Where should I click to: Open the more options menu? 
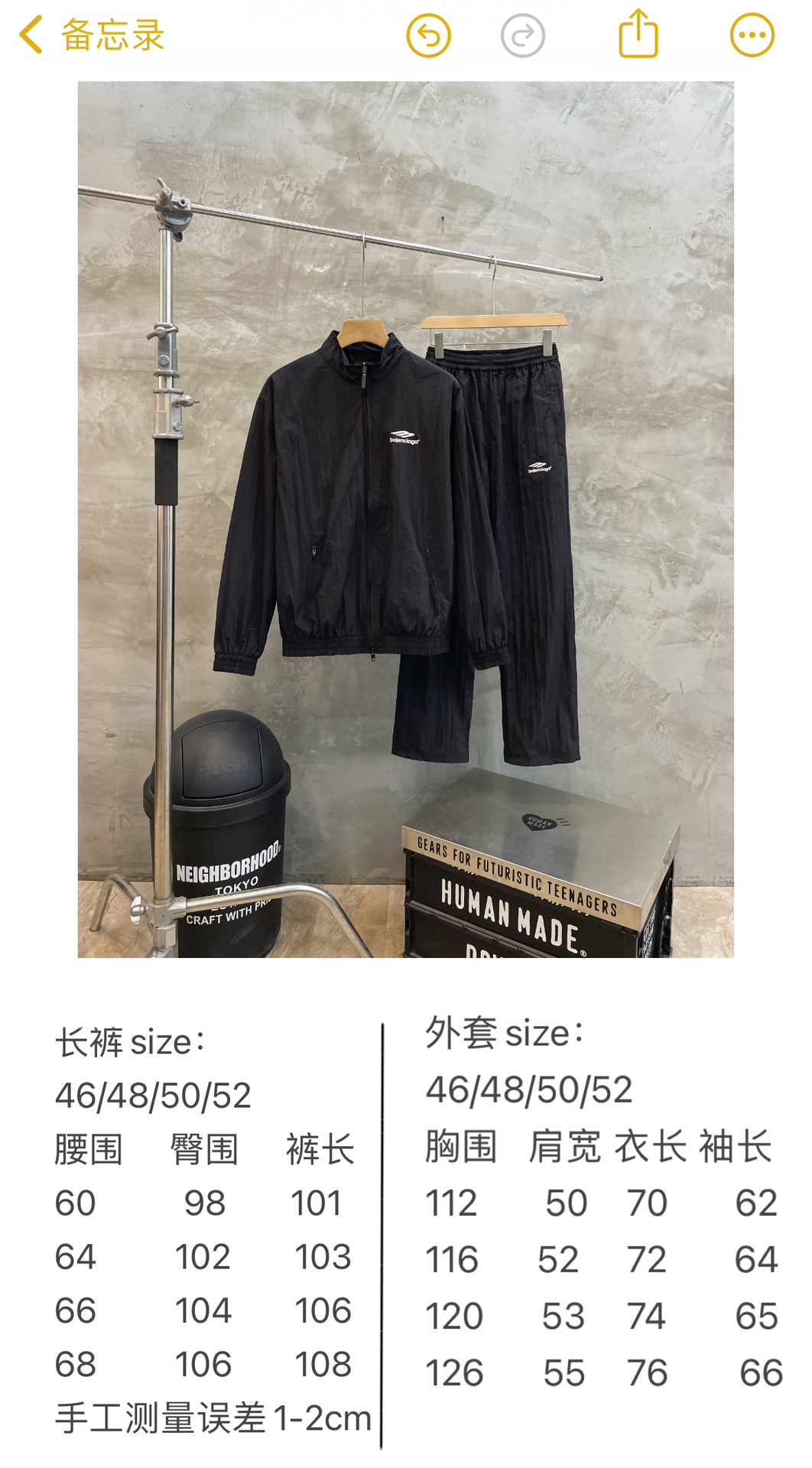click(x=752, y=35)
